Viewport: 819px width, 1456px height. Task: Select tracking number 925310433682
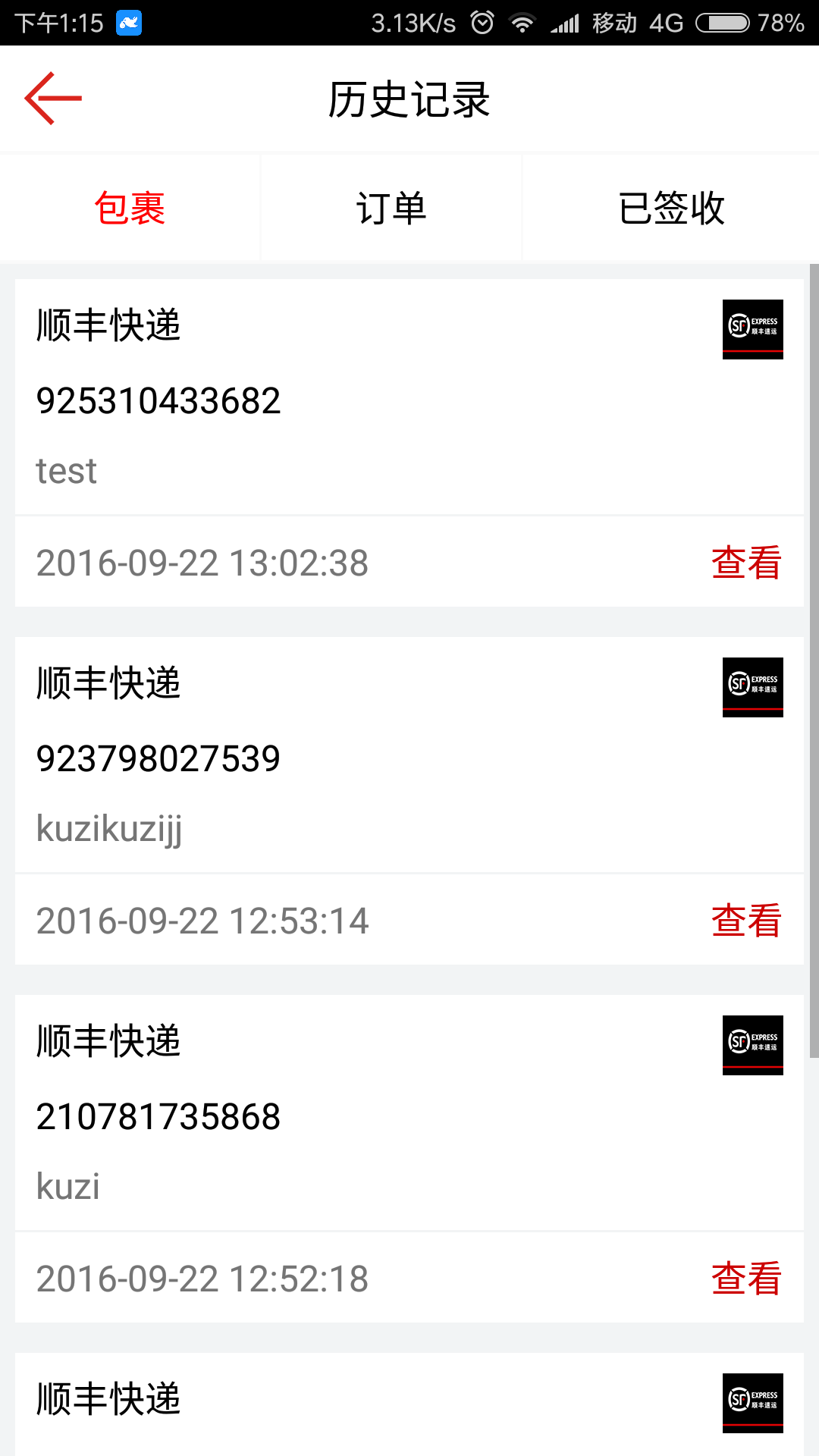(x=158, y=400)
